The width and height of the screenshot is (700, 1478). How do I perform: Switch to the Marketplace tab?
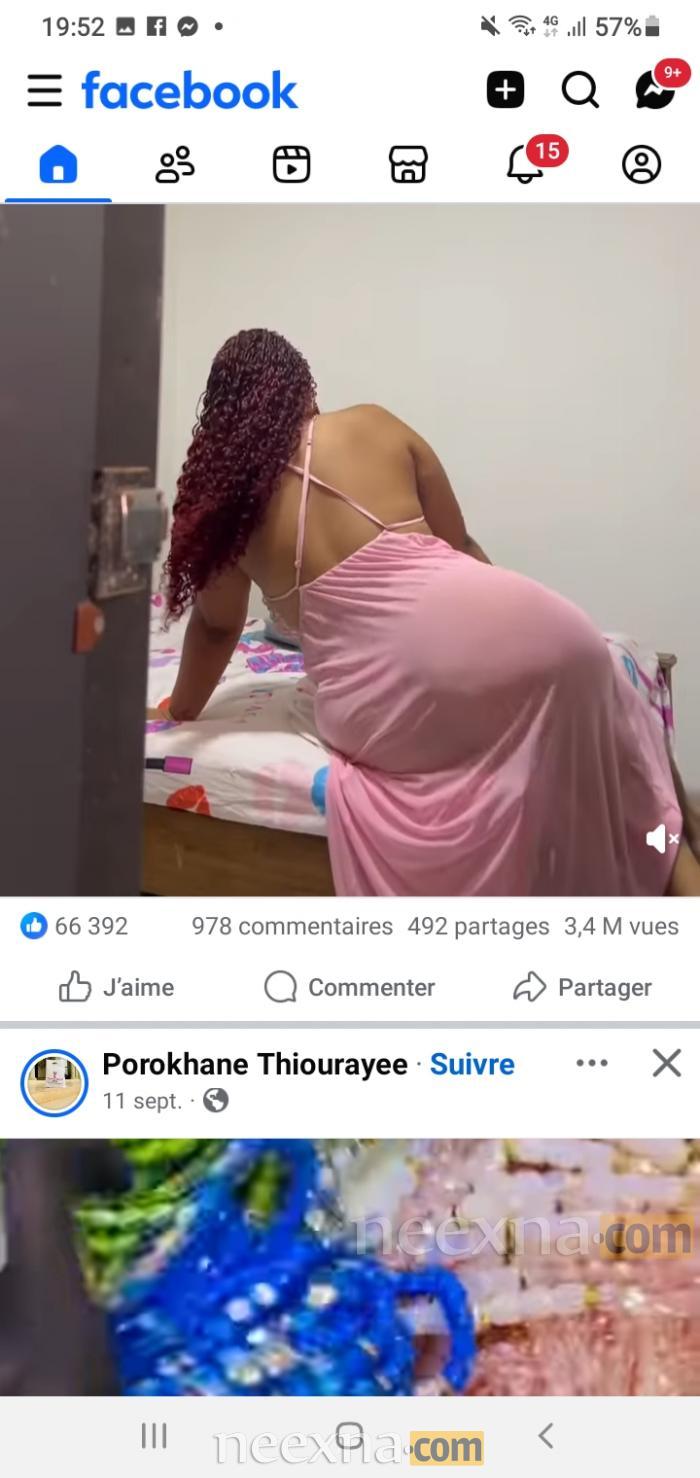point(408,164)
